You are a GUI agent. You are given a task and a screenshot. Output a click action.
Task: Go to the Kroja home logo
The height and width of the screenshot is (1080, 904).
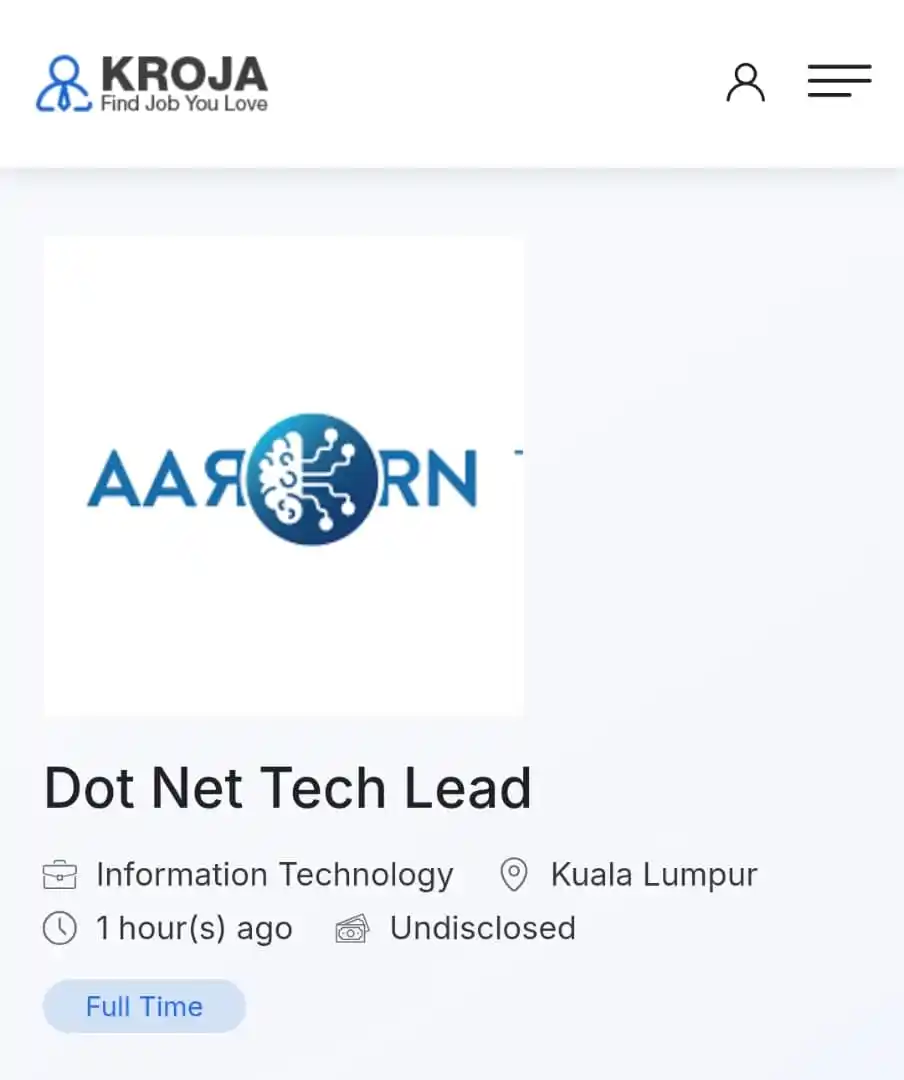(x=152, y=83)
